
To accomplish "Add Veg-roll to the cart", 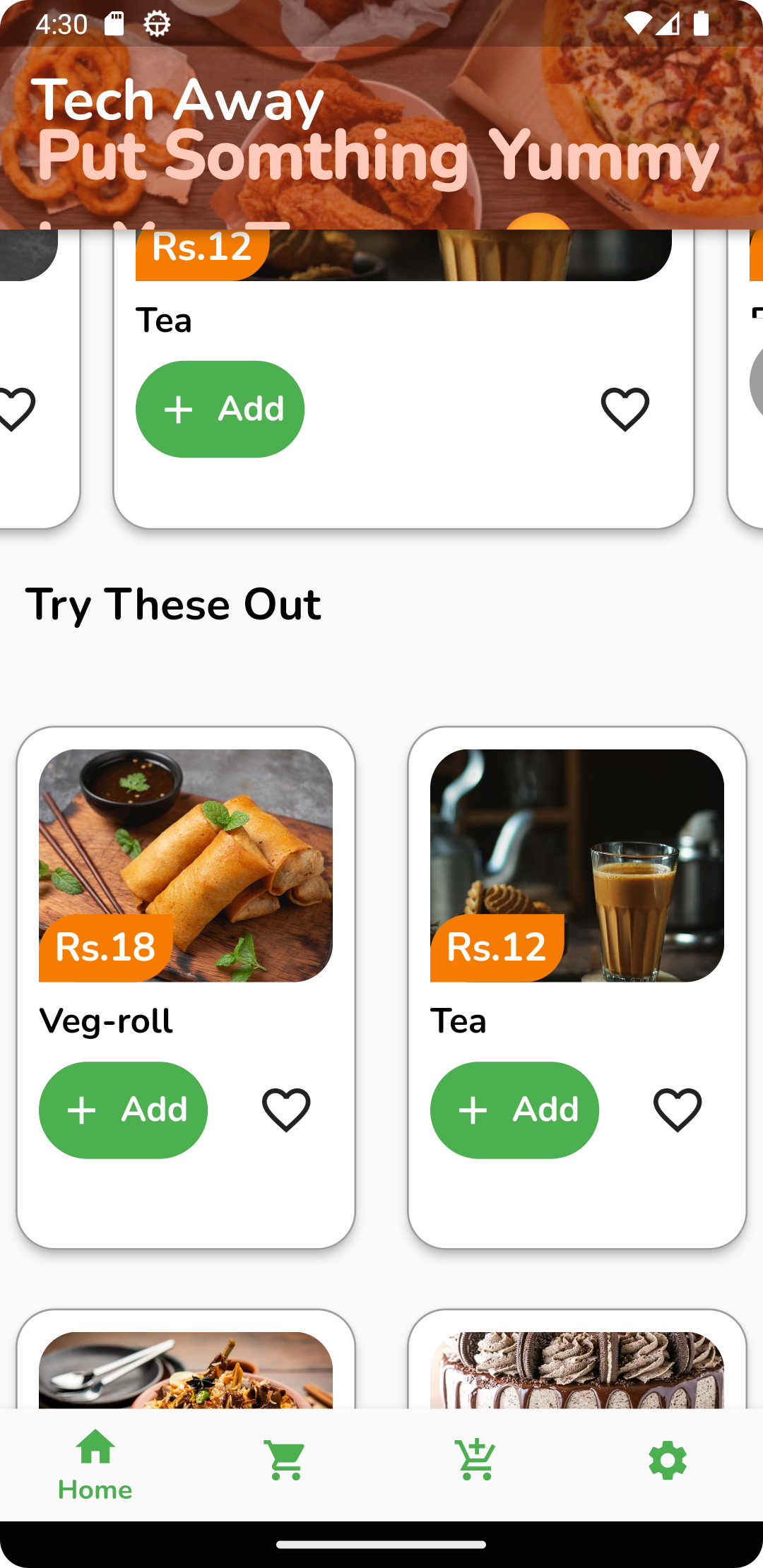I will click(x=123, y=1110).
